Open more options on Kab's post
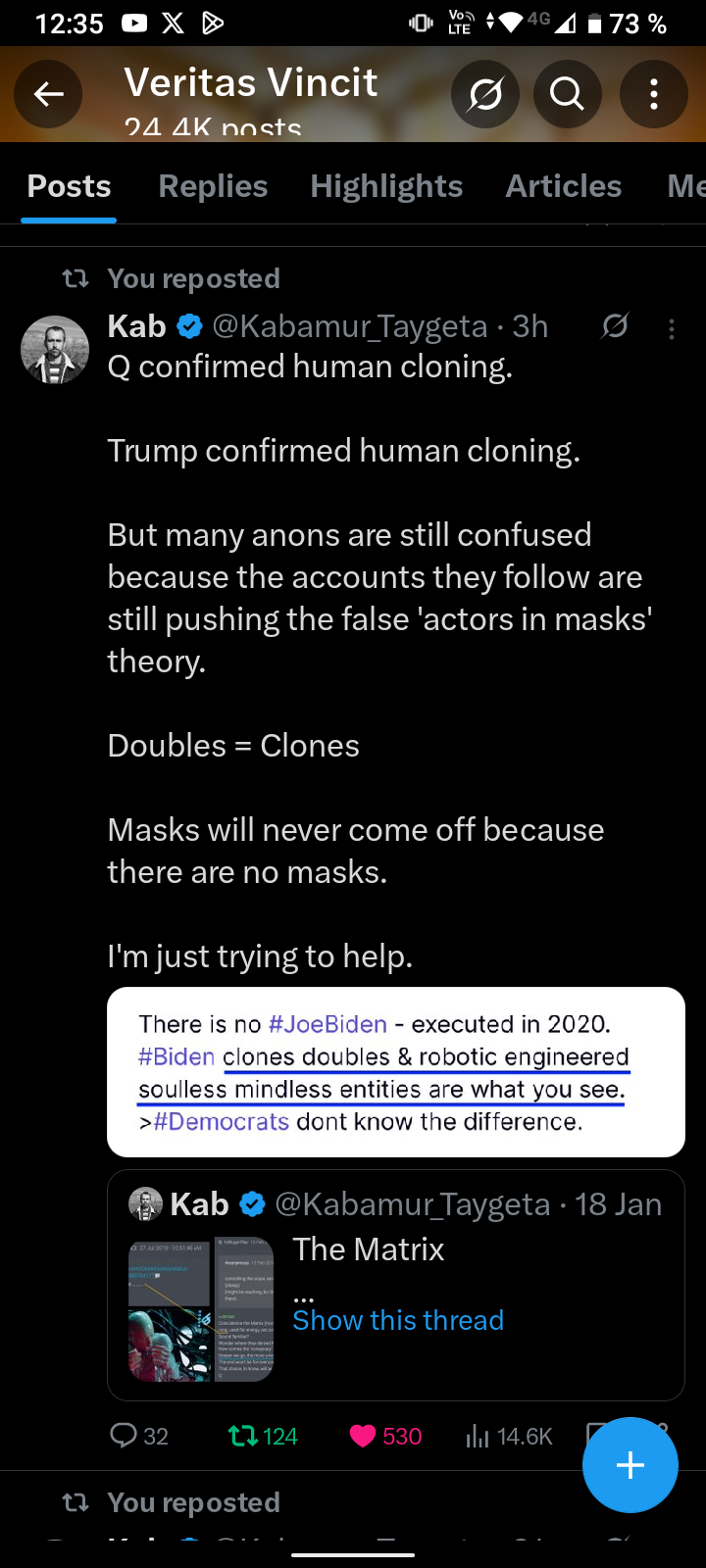706x1568 pixels. tap(672, 329)
